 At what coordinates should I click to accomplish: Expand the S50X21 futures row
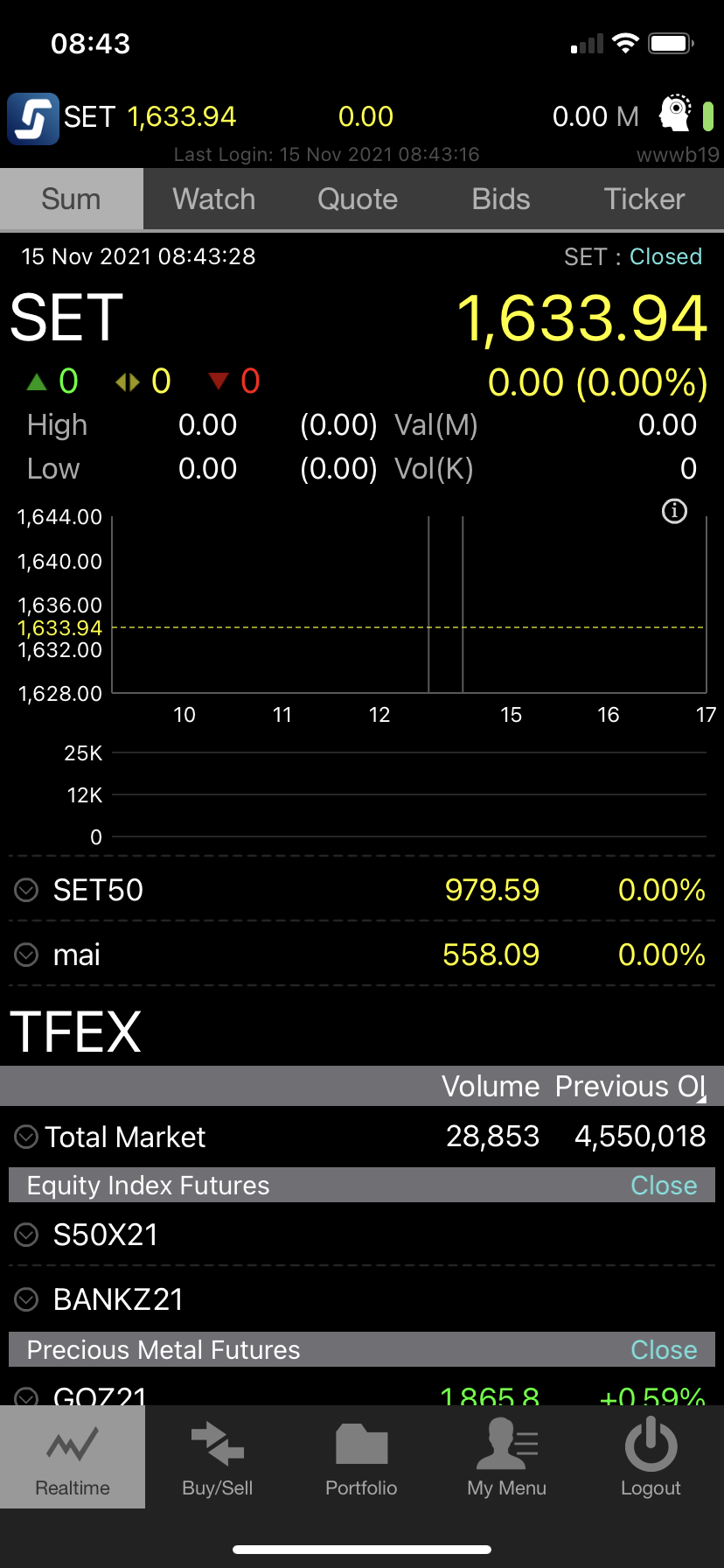click(27, 1235)
